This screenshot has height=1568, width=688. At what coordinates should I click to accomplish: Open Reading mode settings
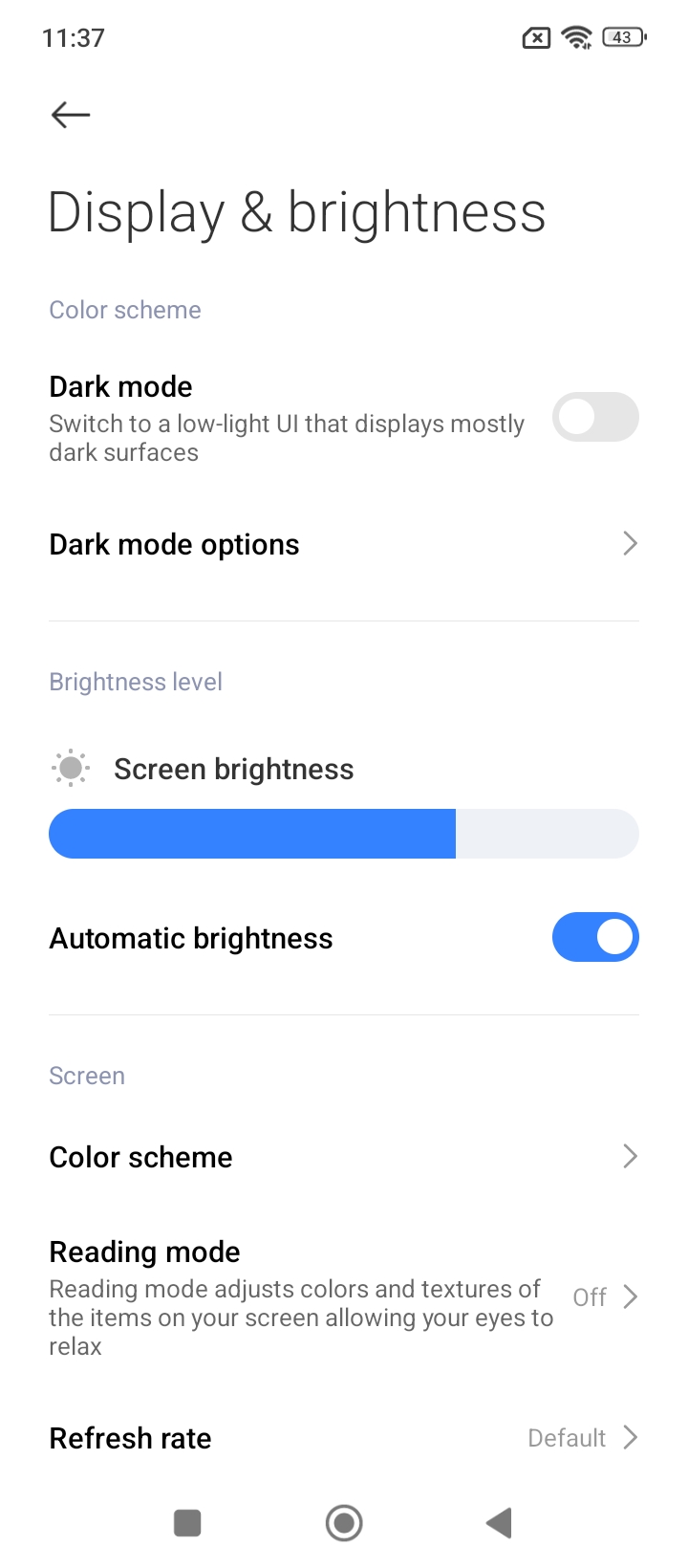point(343,1297)
